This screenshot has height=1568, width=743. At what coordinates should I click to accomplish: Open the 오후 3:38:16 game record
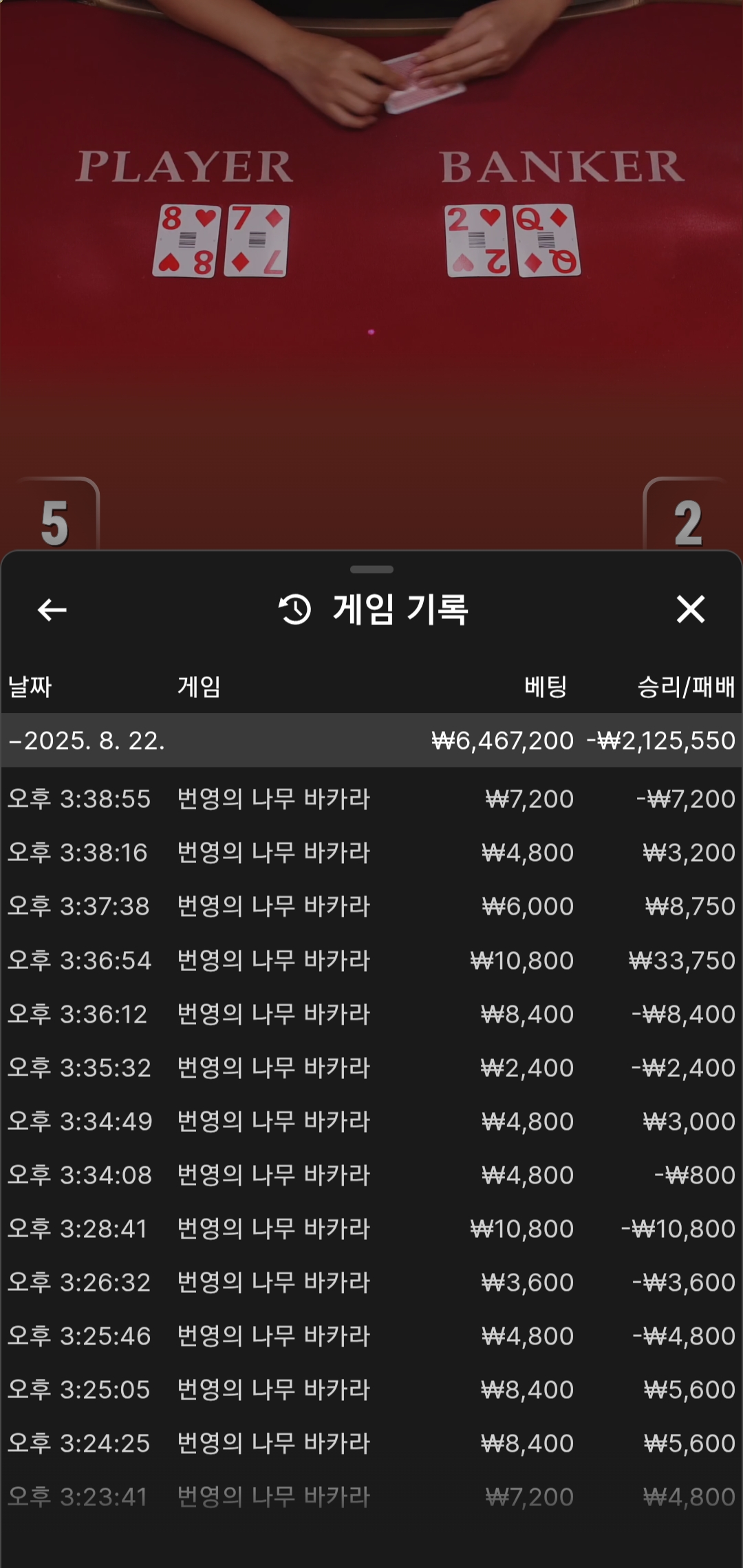point(371,852)
